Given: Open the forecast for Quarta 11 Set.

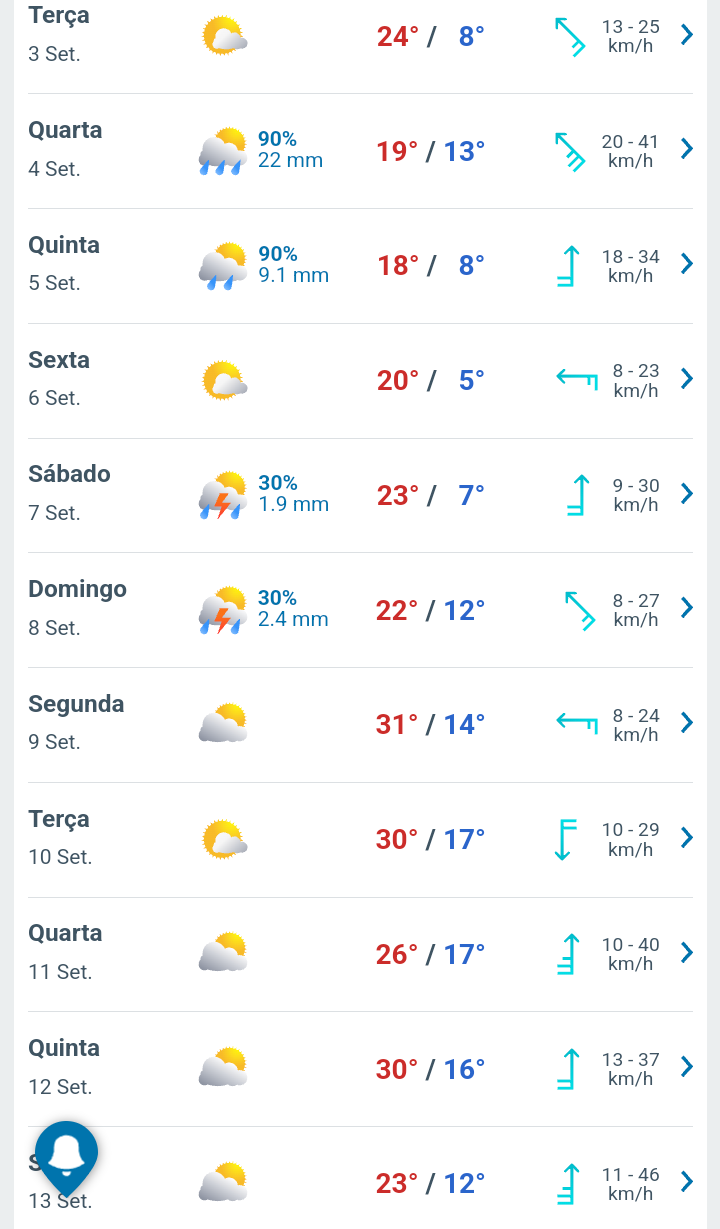Looking at the screenshot, I should pos(360,955).
